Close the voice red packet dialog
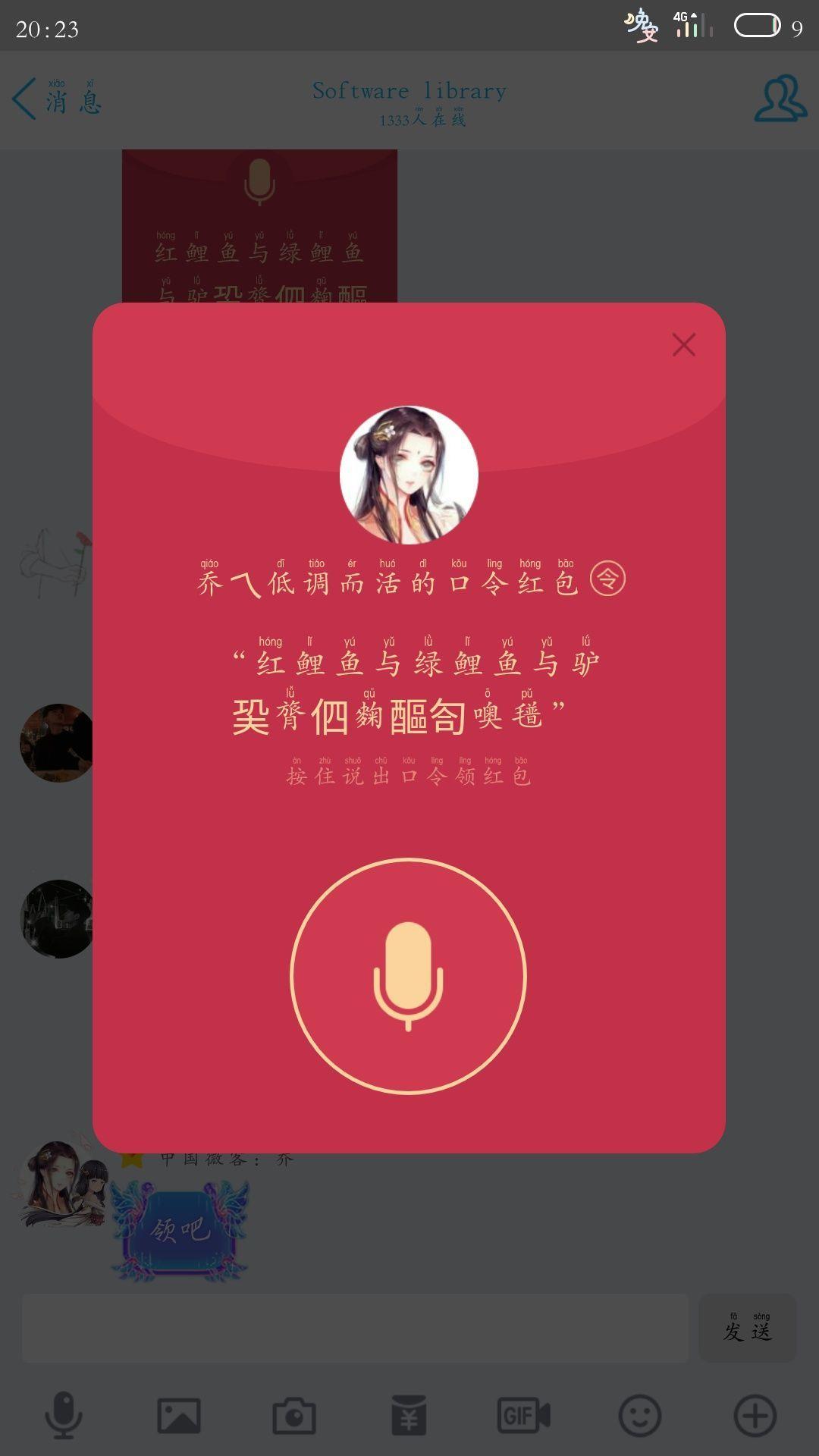This screenshot has width=819, height=1456. [683, 345]
